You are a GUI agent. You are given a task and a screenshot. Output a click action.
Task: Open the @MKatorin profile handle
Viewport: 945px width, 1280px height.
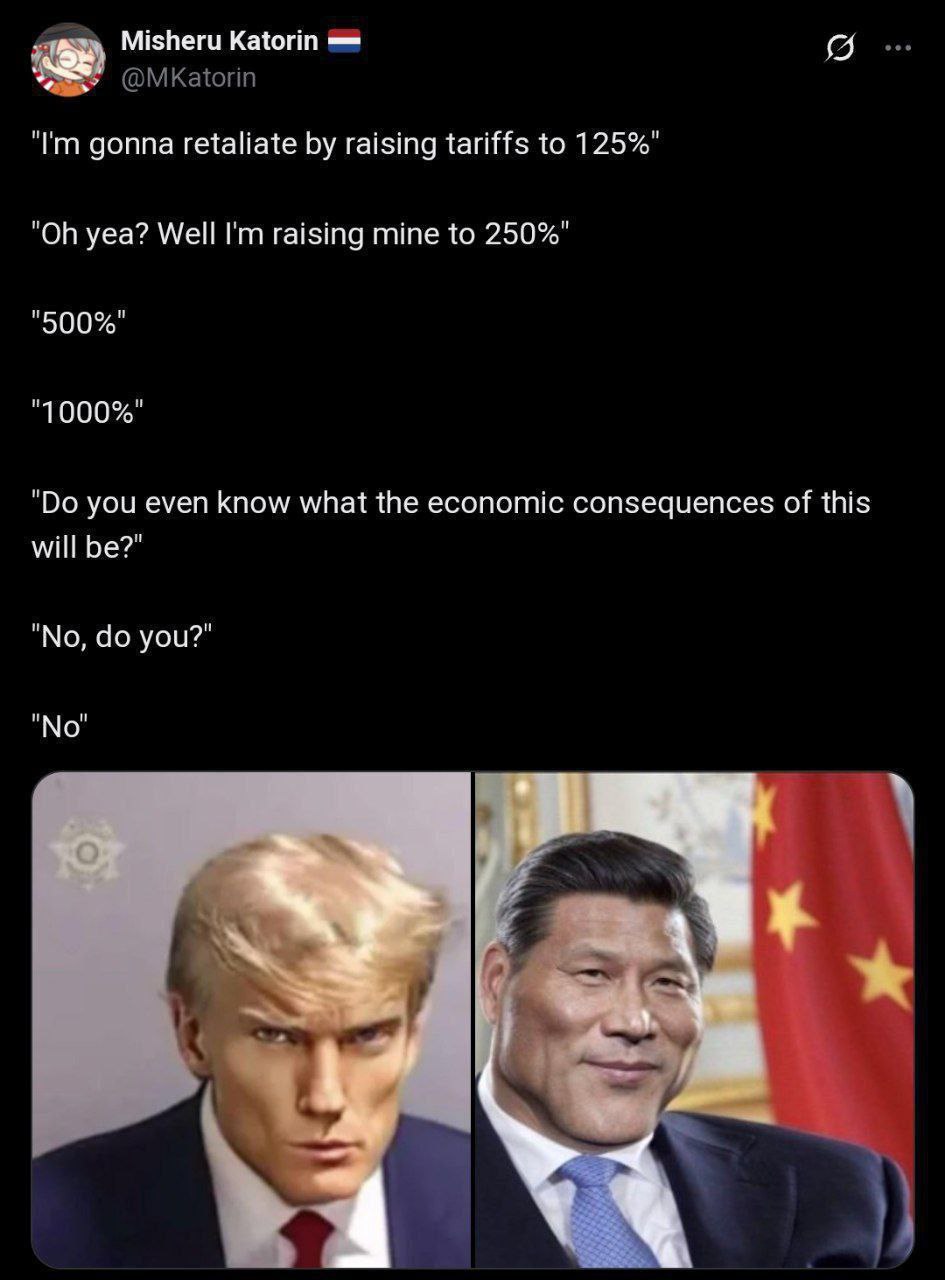pos(188,78)
